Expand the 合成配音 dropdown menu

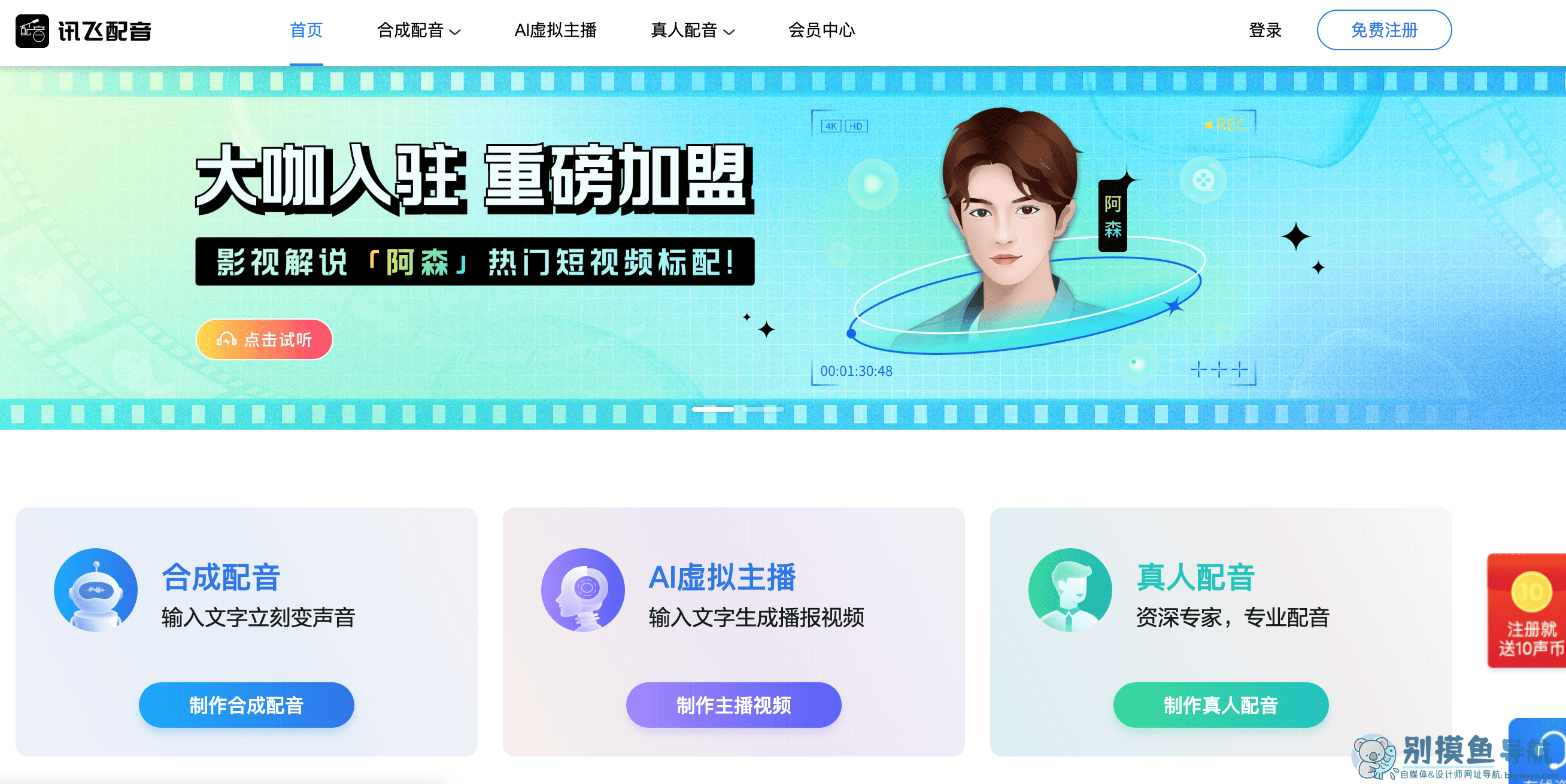[418, 31]
